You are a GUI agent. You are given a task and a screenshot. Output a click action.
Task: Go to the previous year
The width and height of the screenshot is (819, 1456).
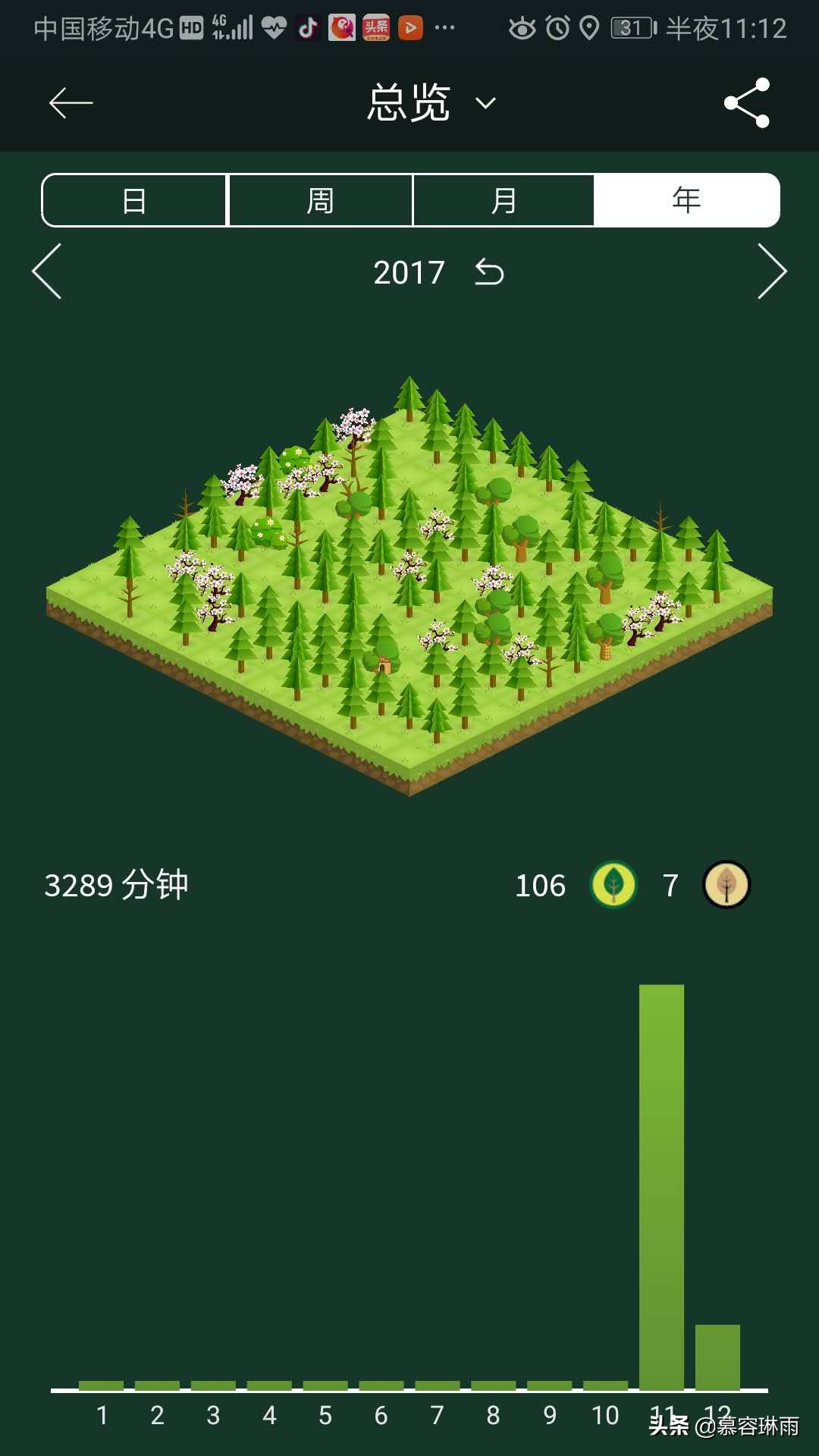47,271
